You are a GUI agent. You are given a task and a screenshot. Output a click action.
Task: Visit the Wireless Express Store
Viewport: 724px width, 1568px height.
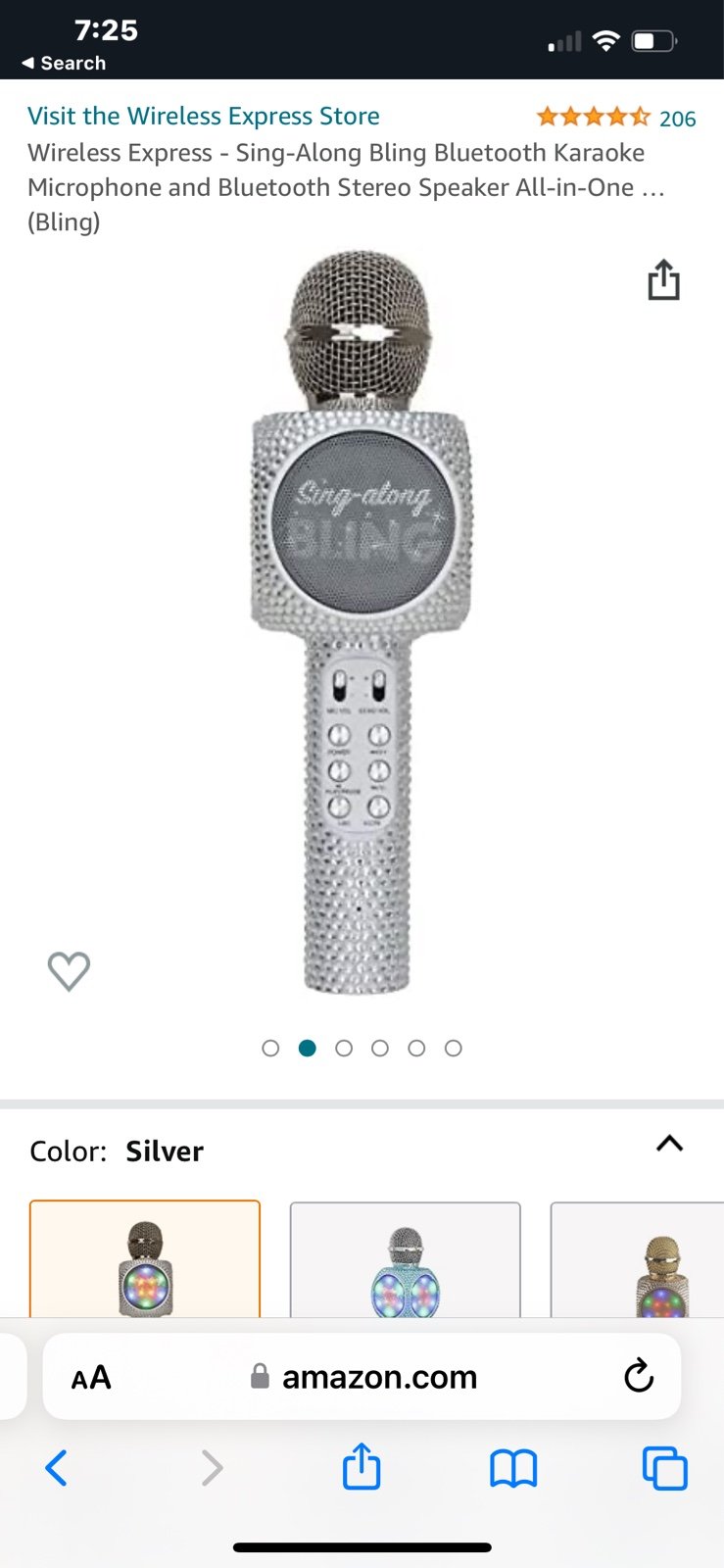(x=204, y=116)
